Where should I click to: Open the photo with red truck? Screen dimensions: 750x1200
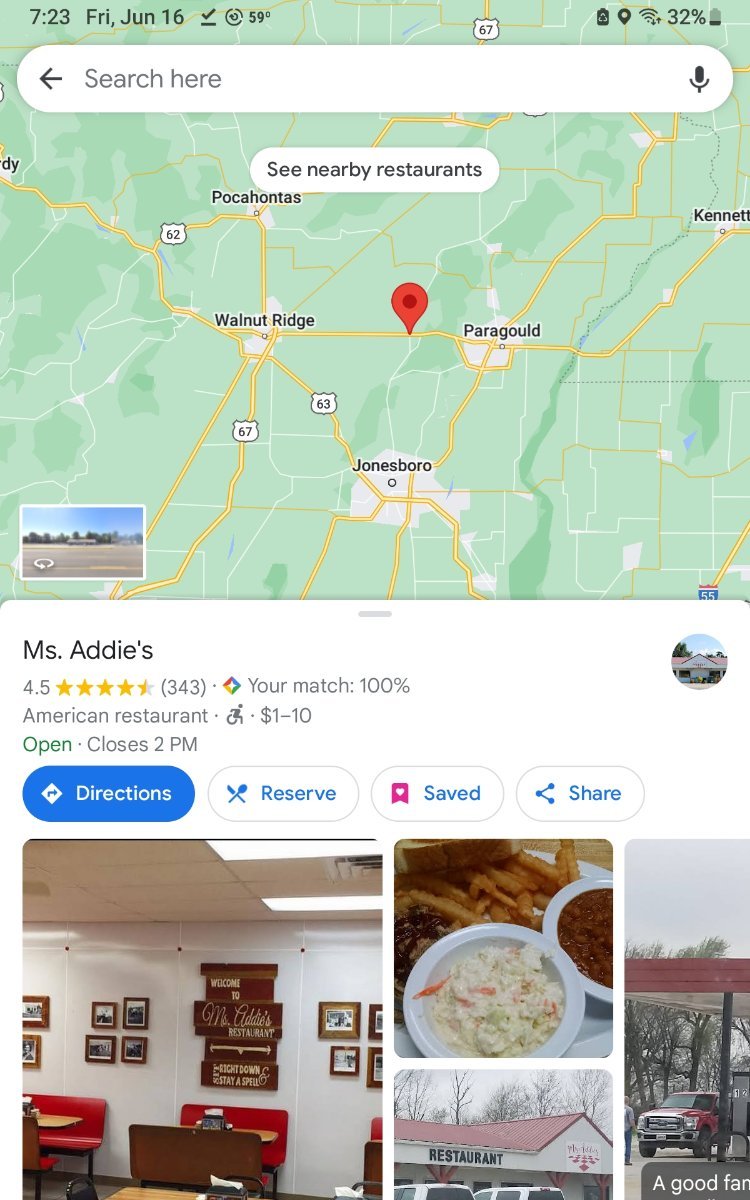point(687,1019)
